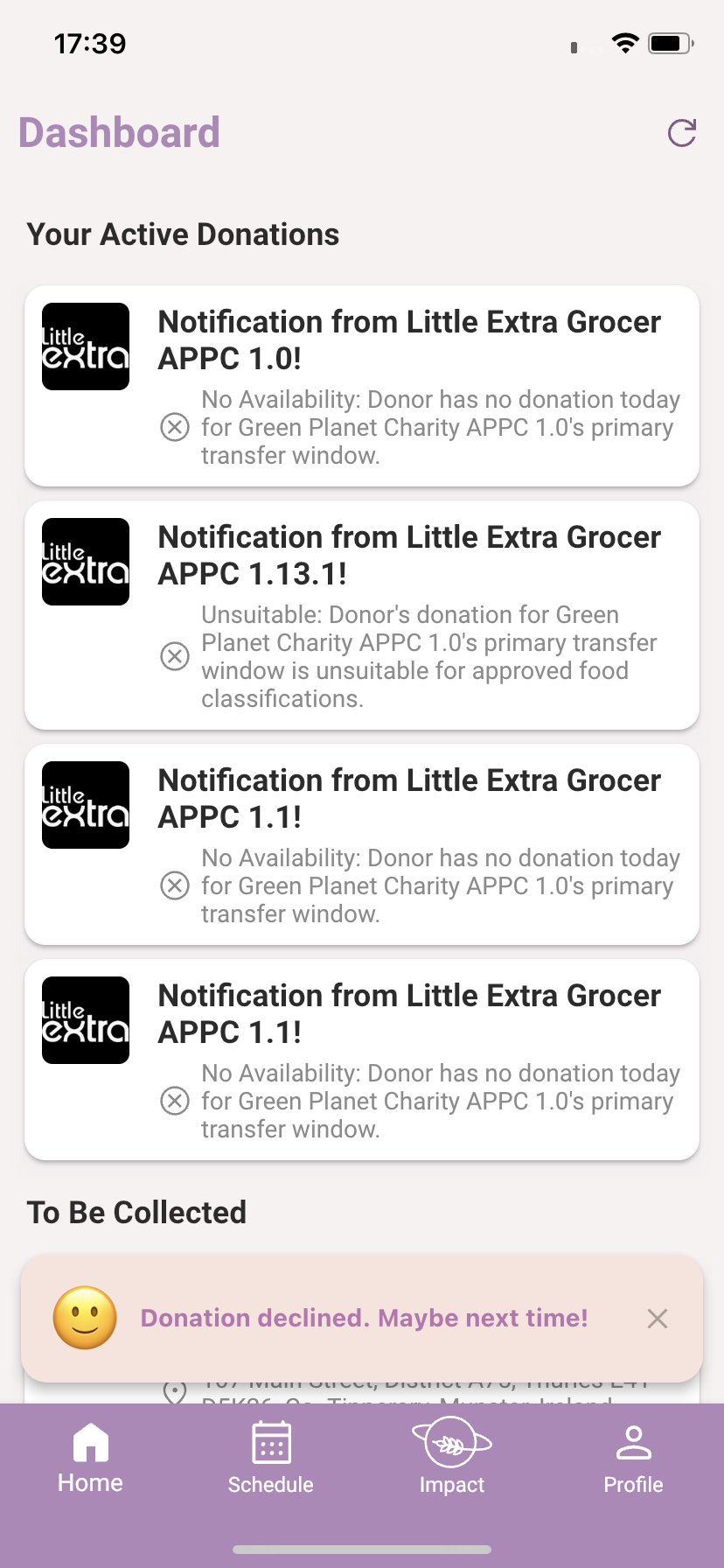Refresh the Dashboard
Screen dimensions: 724x1568
(681, 133)
